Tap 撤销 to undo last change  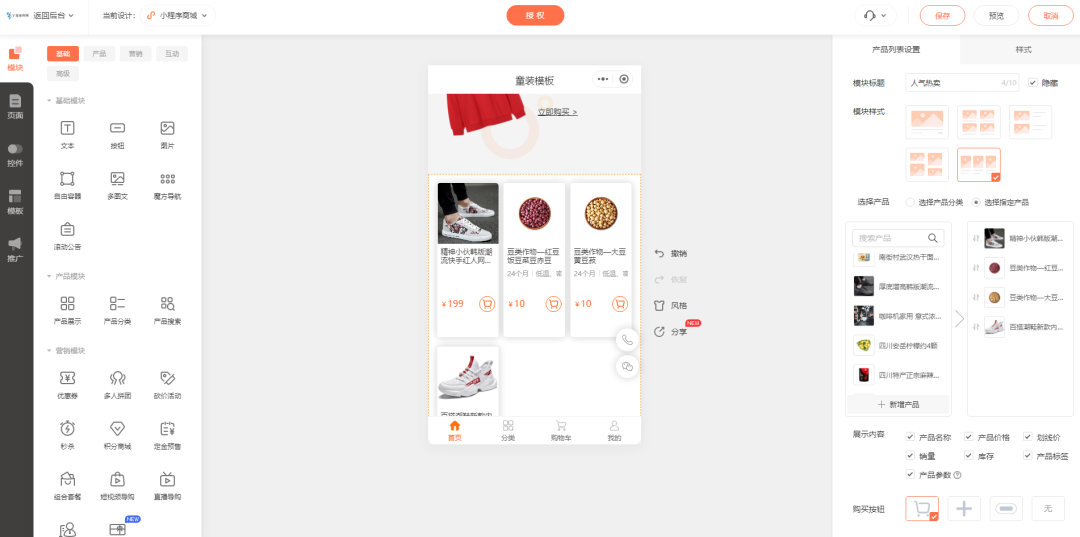pos(671,254)
